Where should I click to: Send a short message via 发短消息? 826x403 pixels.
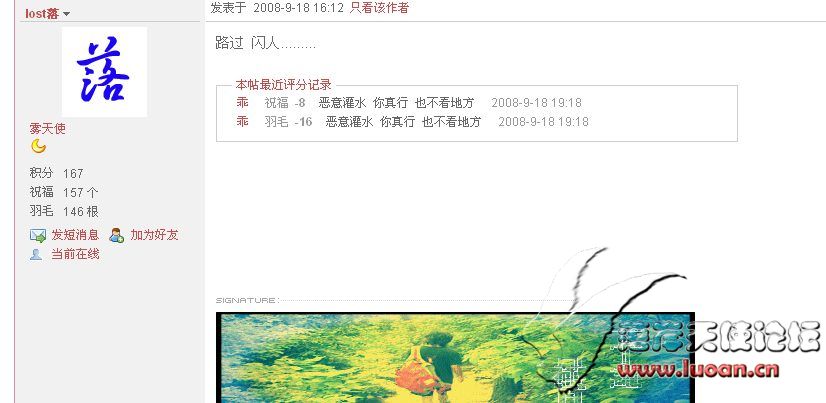[x=75, y=235]
